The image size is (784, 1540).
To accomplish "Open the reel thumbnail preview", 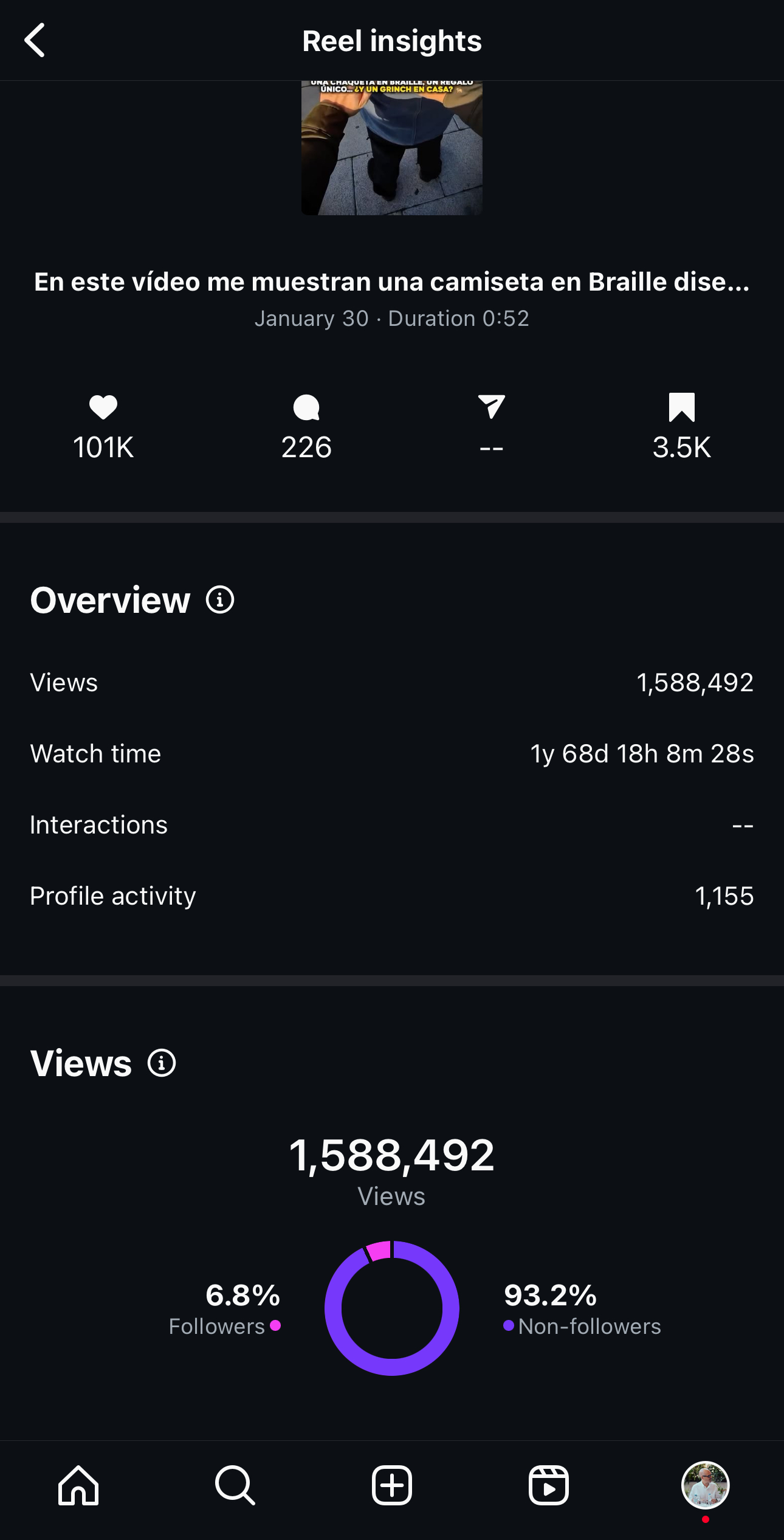I will tap(392, 148).
